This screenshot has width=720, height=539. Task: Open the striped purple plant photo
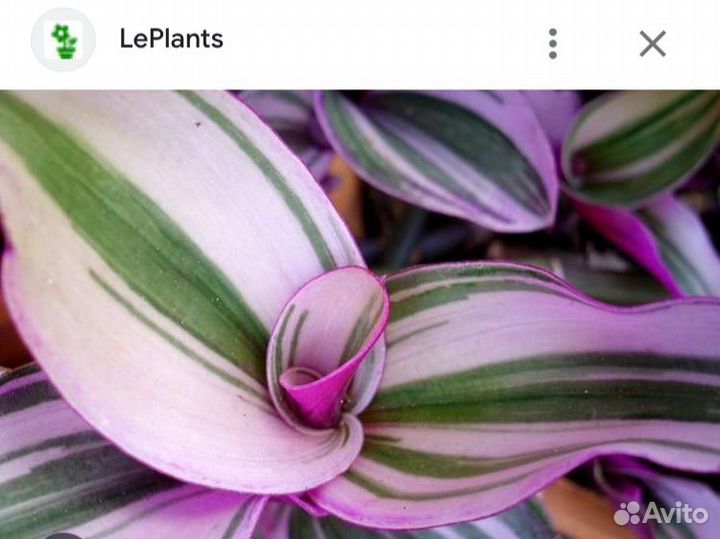click(360, 315)
